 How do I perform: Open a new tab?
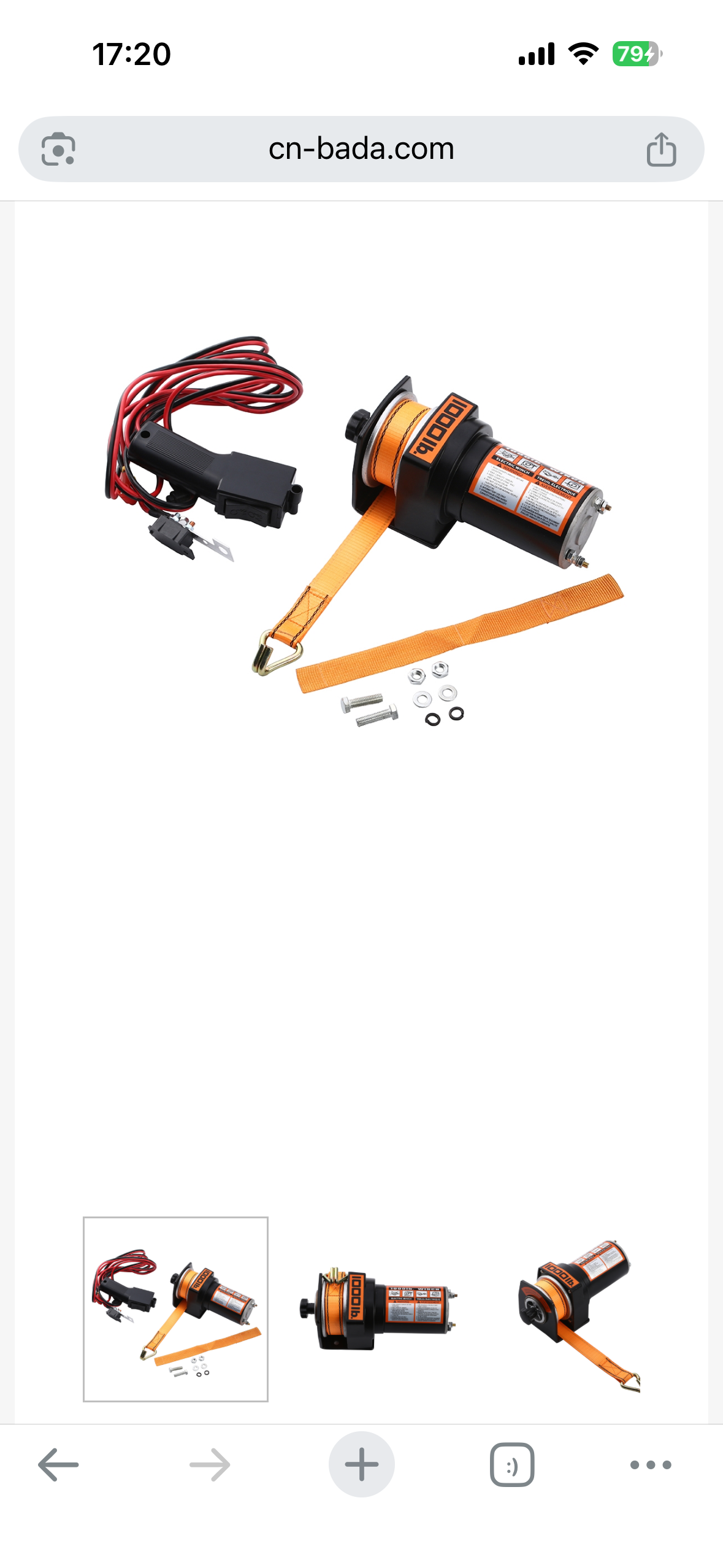pyautogui.click(x=361, y=1464)
